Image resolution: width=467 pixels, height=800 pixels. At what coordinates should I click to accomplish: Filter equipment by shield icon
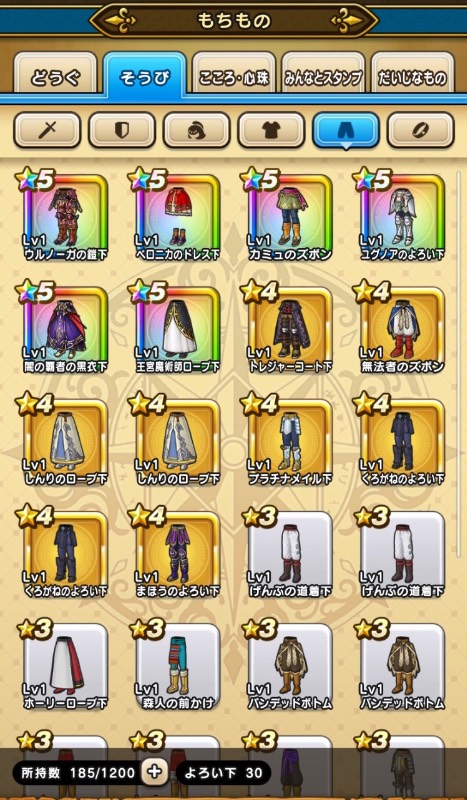121,130
